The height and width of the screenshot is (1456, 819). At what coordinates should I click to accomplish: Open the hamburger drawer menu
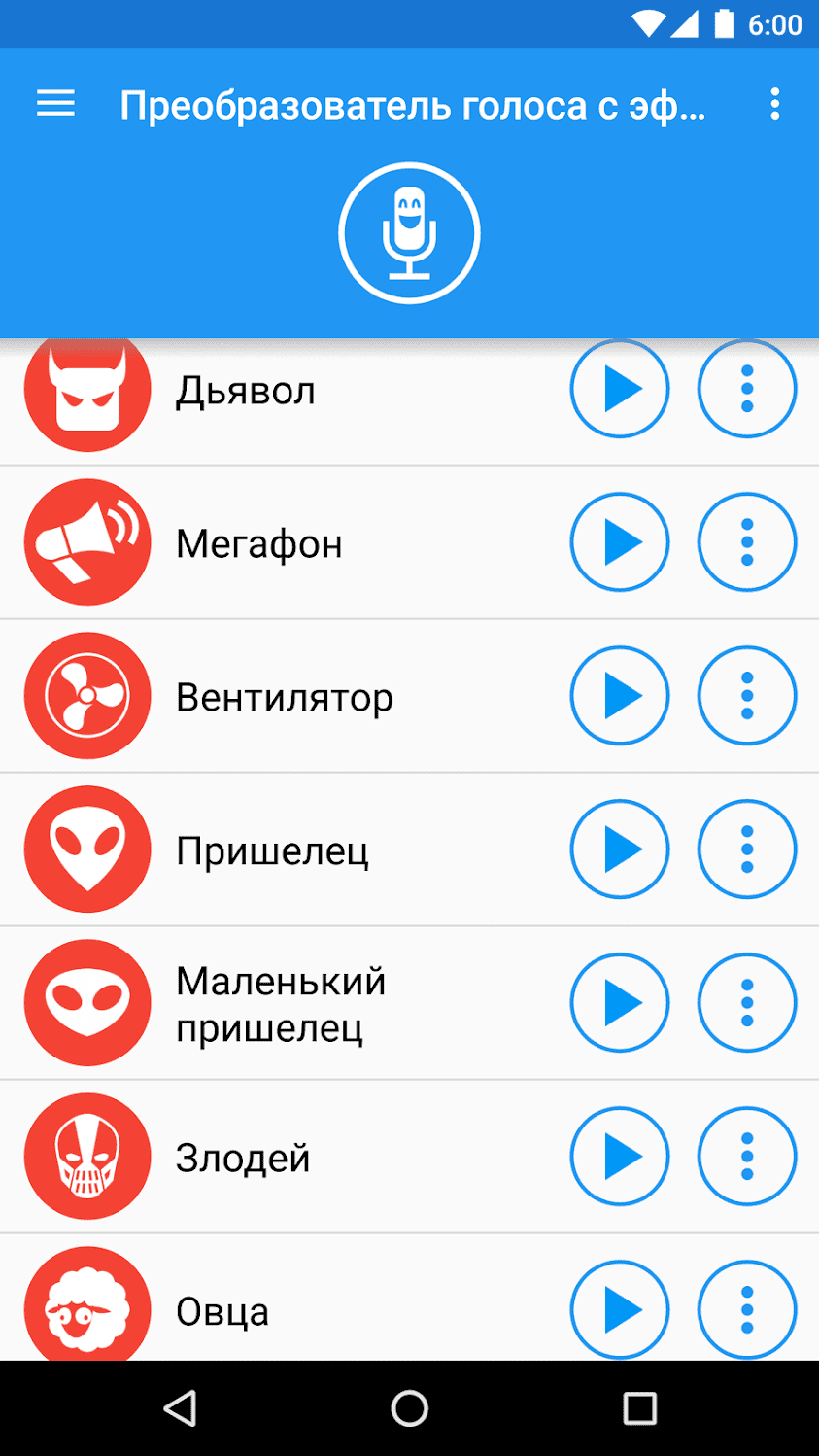pyautogui.click(x=55, y=104)
